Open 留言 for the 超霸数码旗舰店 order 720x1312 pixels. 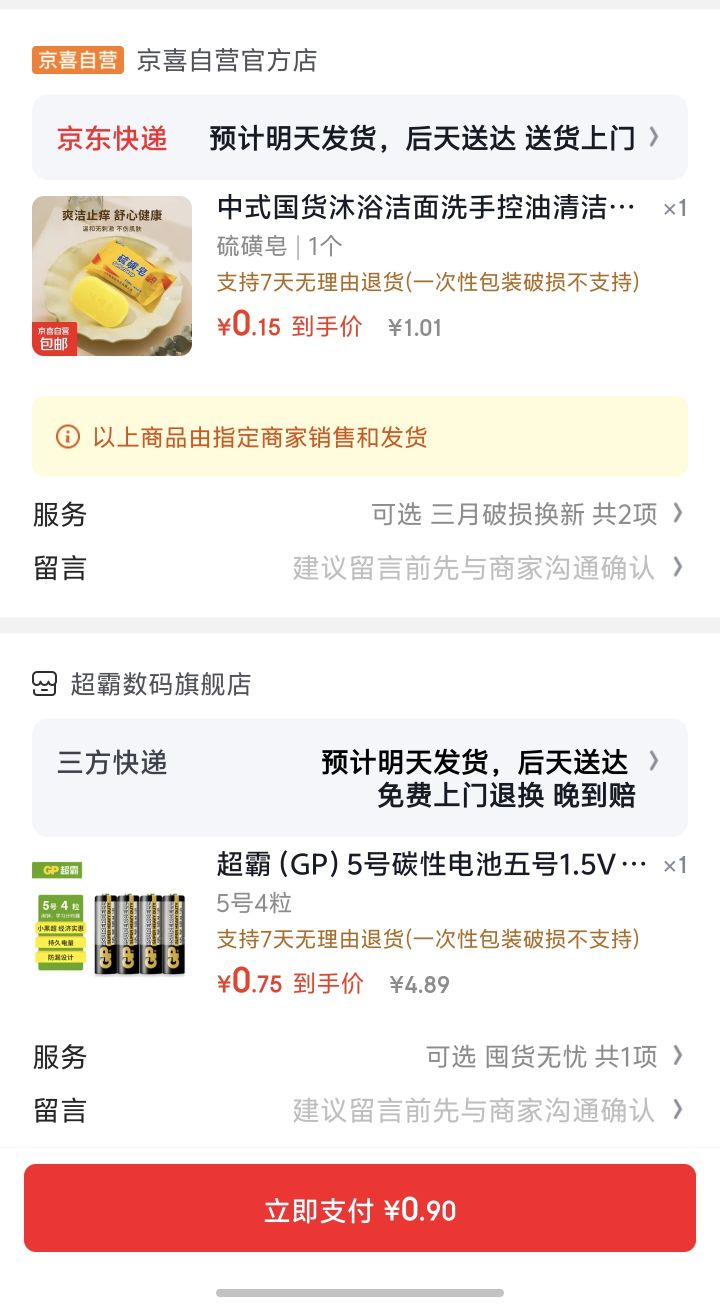[x=360, y=1110]
